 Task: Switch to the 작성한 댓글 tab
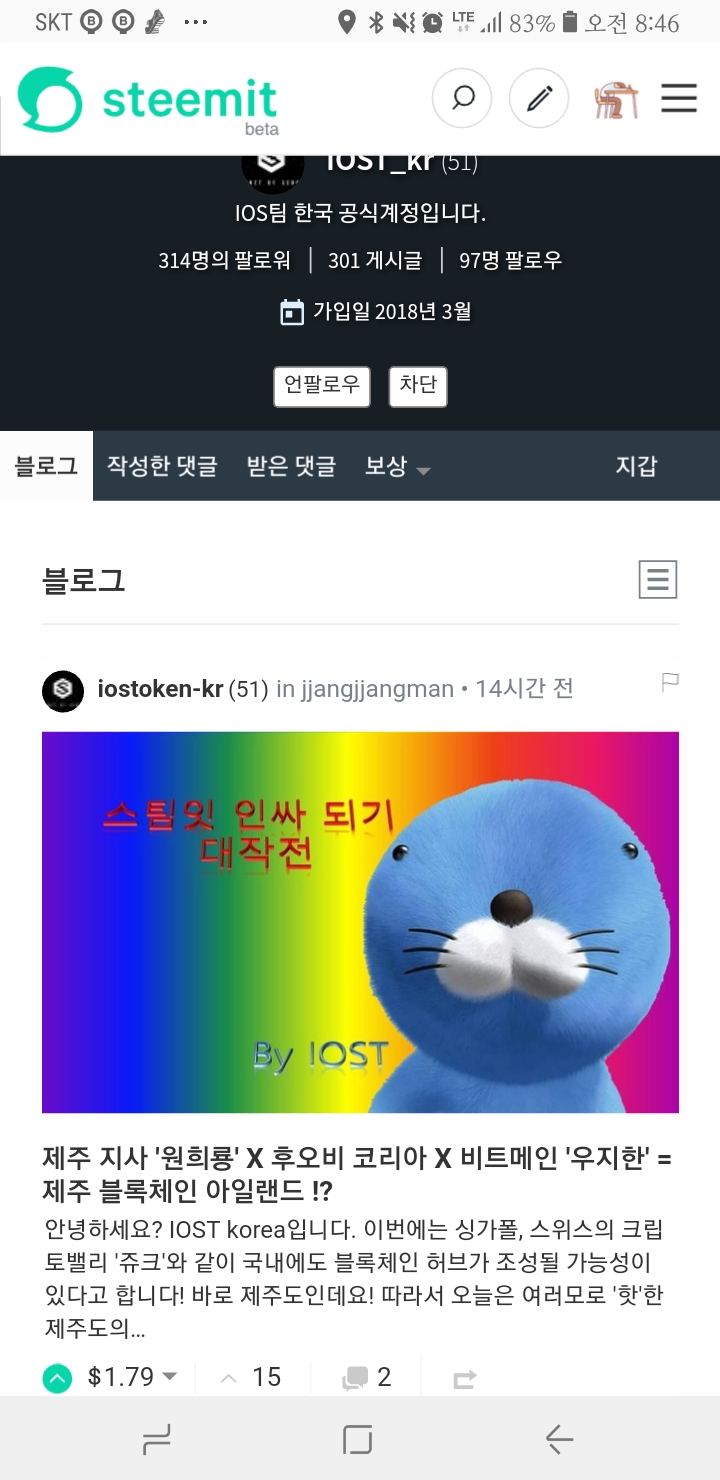click(x=162, y=466)
